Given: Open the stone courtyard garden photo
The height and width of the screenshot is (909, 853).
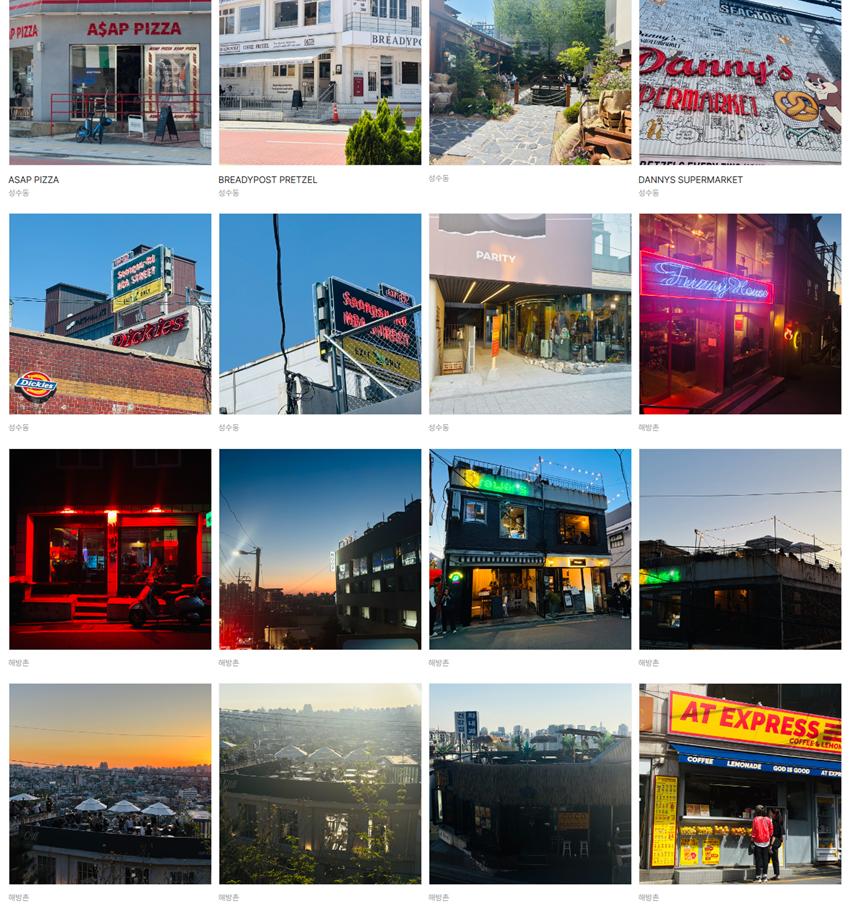Looking at the screenshot, I should (530, 82).
